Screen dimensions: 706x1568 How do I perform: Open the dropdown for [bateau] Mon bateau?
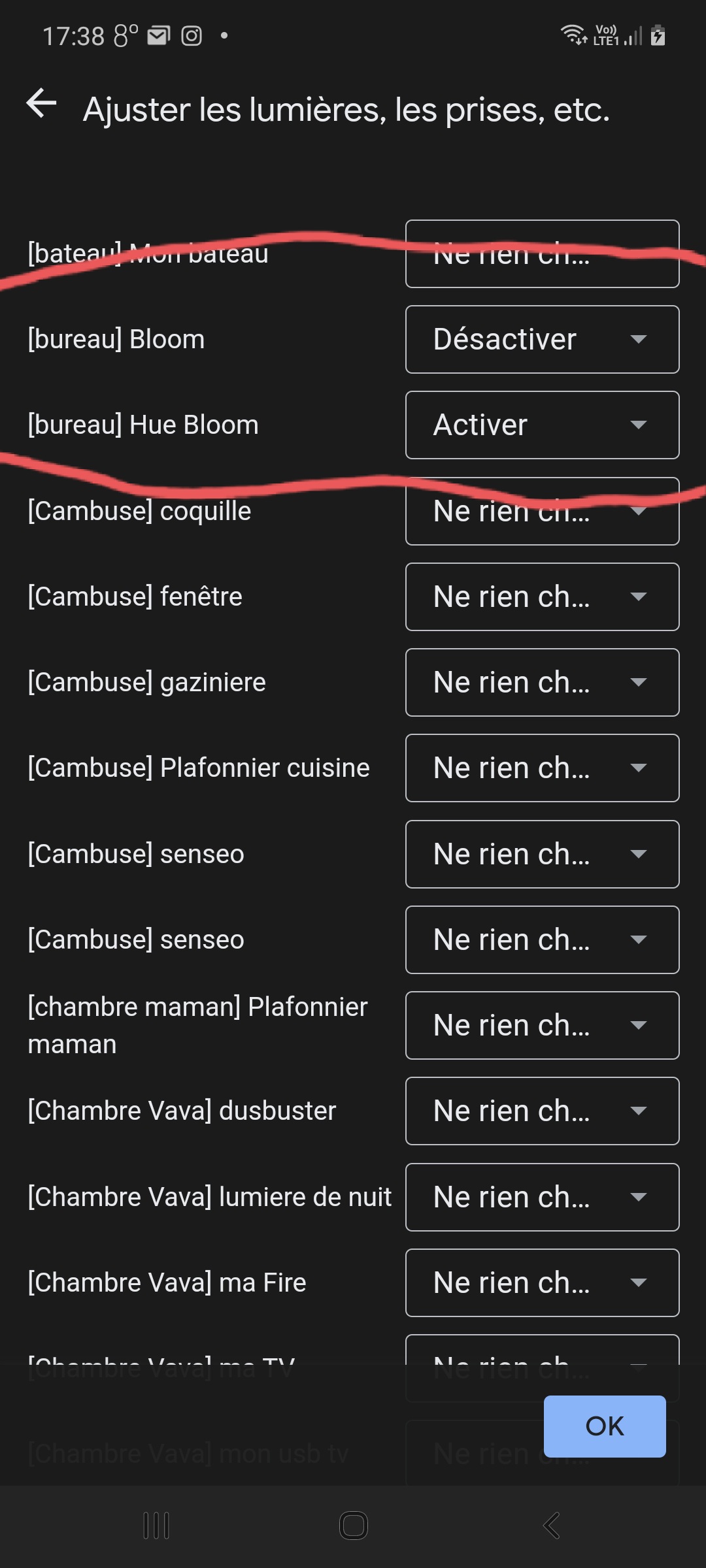click(x=542, y=253)
